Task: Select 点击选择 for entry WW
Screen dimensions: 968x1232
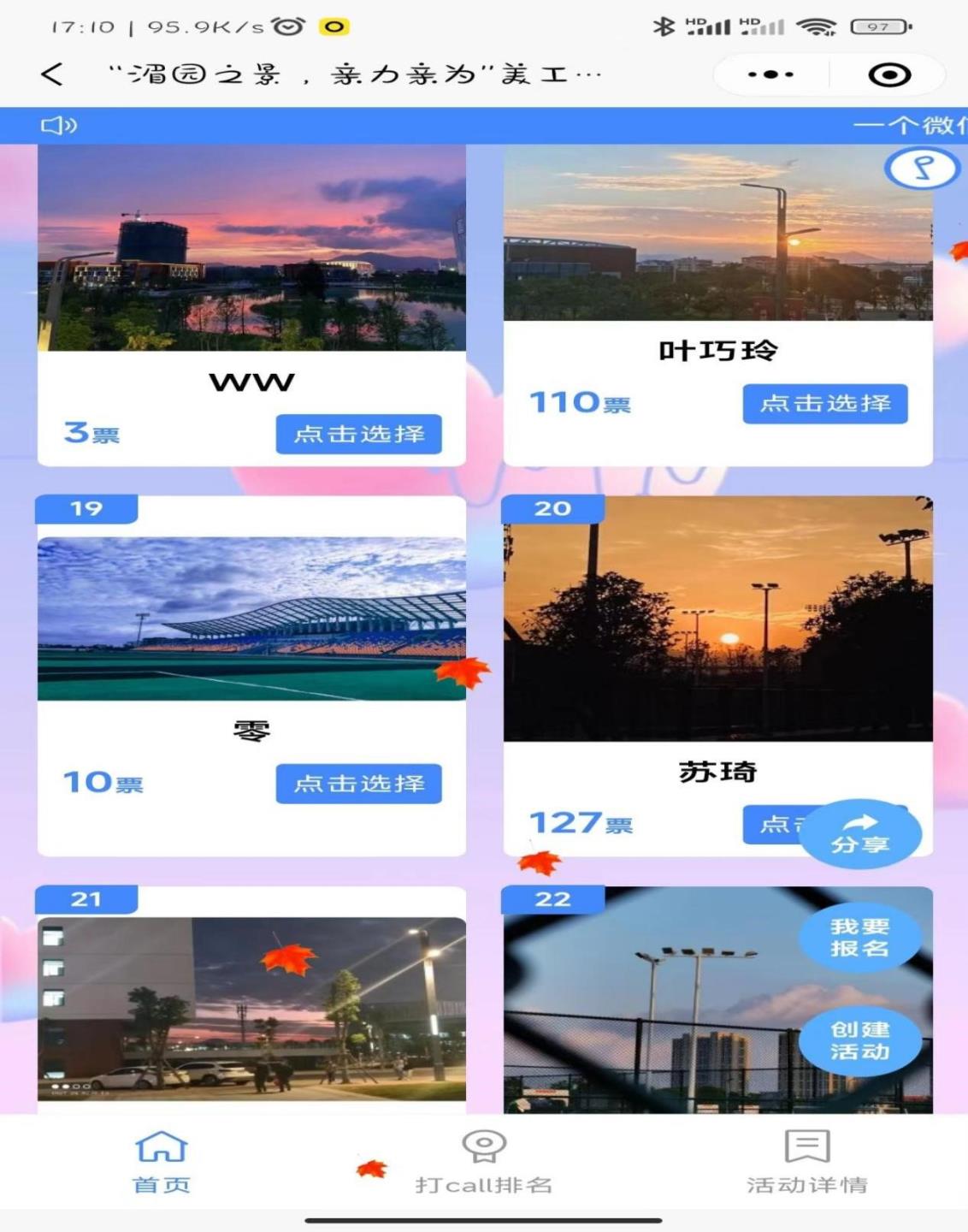Action: click(358, 434)
